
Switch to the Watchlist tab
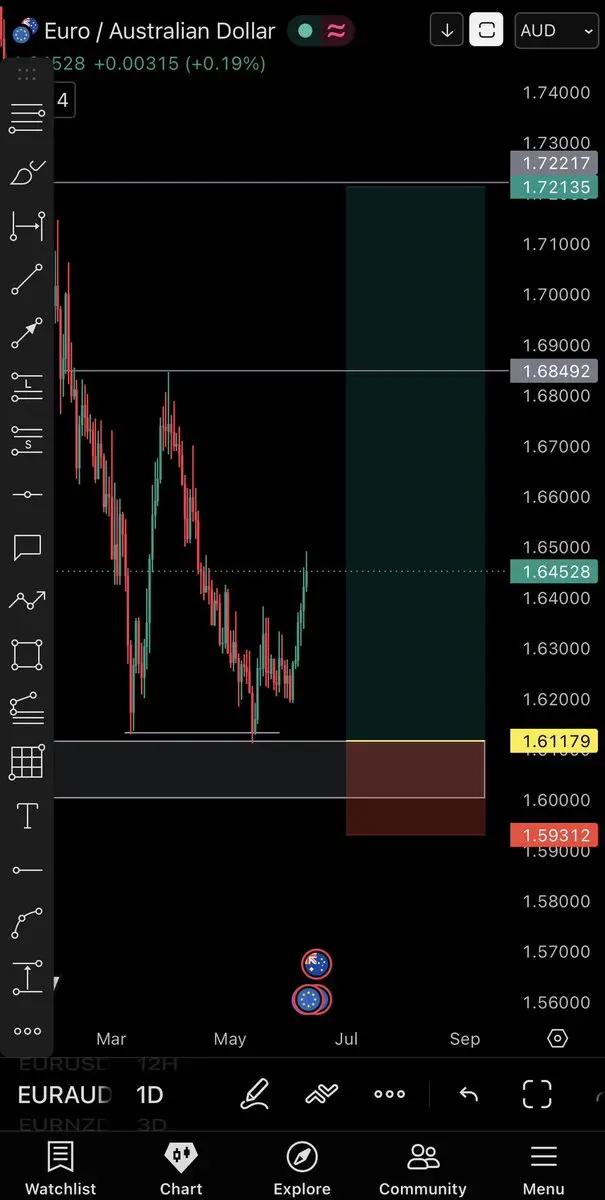point(60,1168)
